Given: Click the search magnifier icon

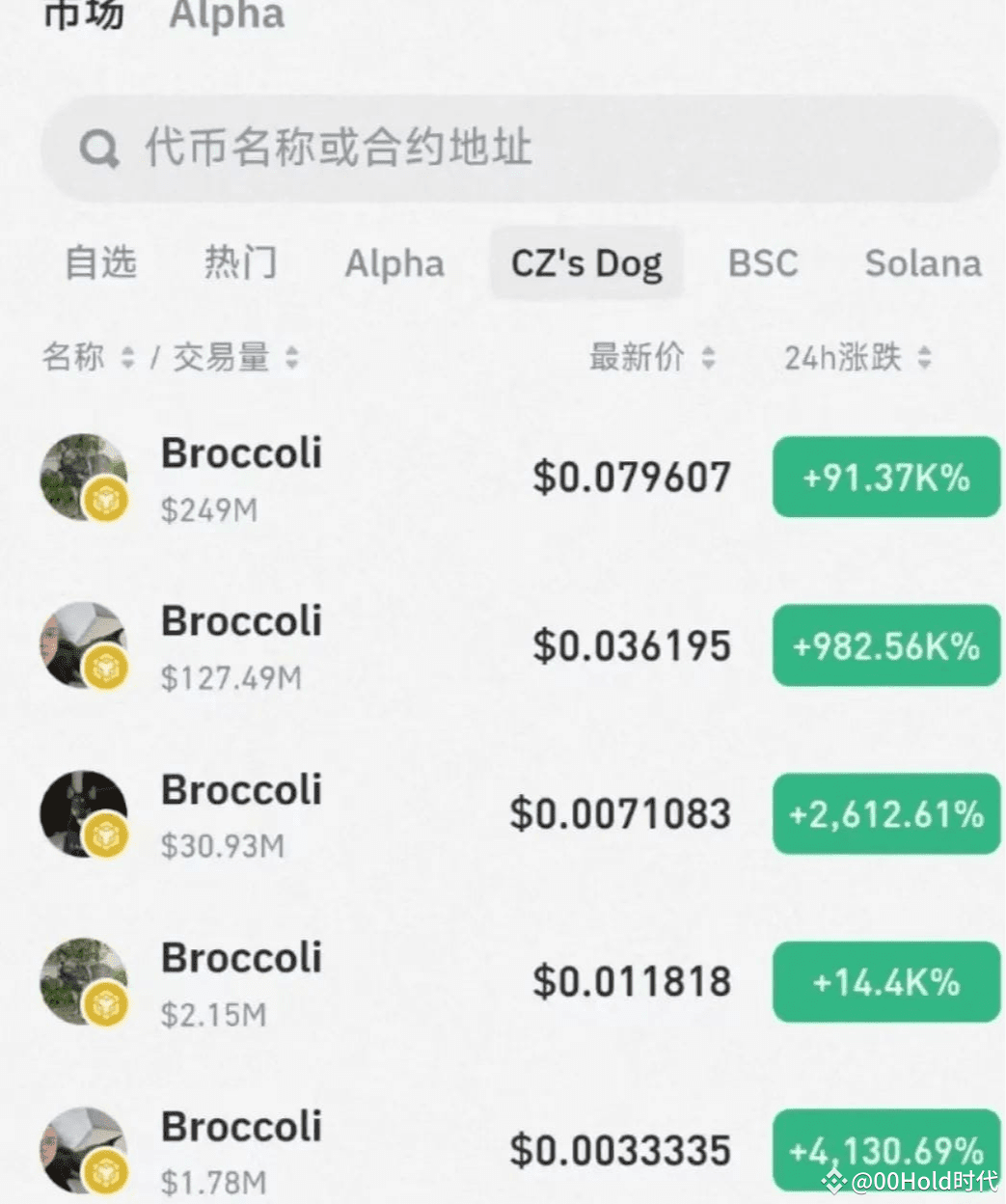Looking at the screenshot, I should (99, 149).
